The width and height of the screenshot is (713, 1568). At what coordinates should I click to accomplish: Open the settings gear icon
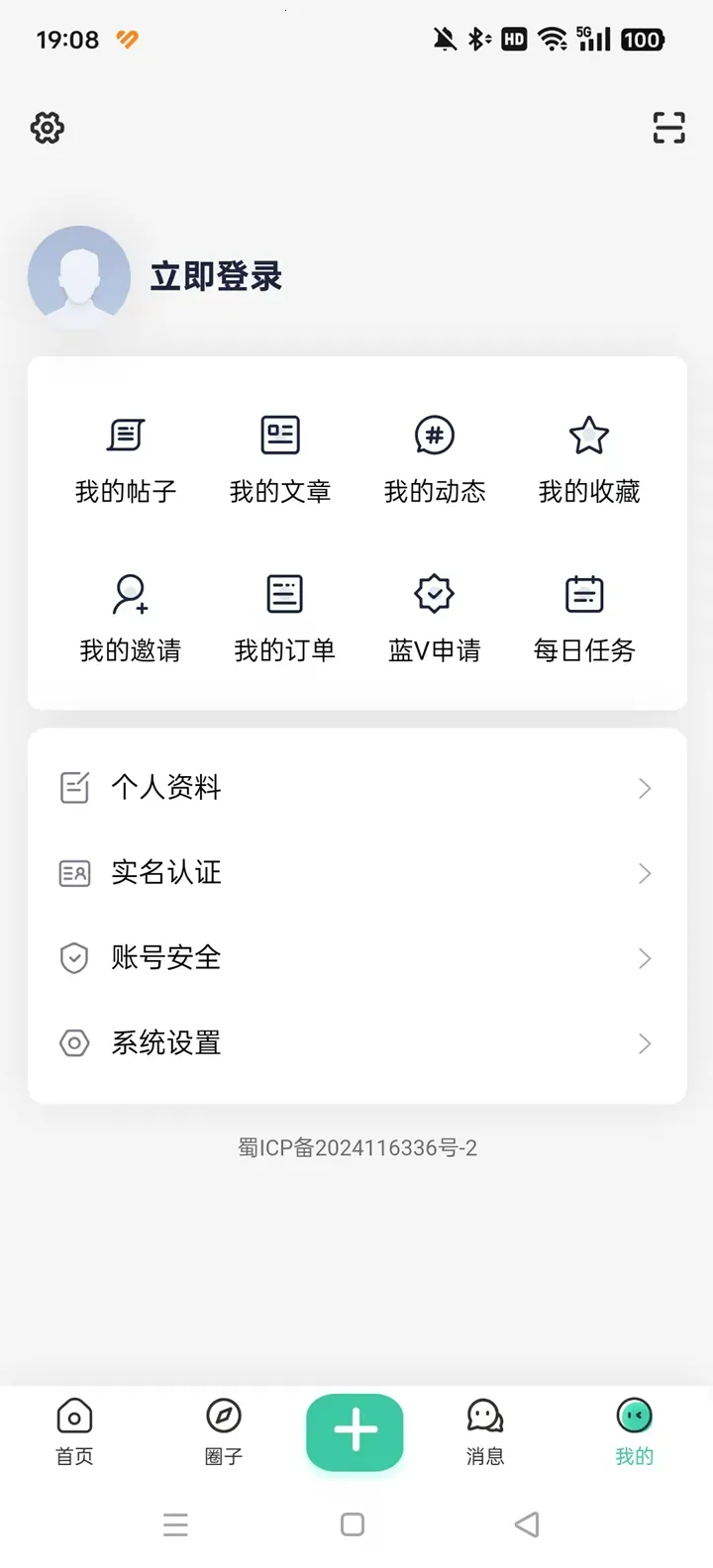(46, 128)
